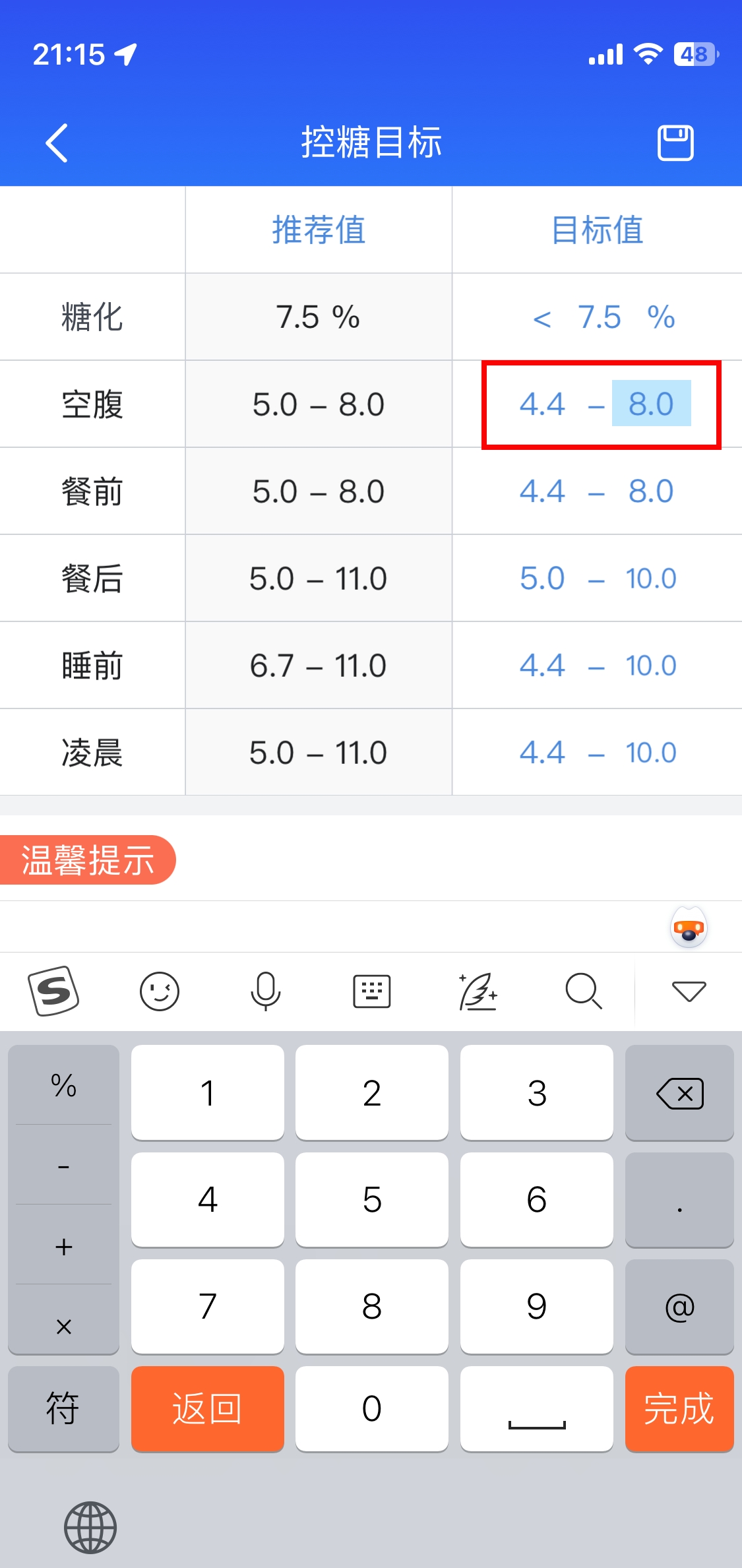Tap the backspace key
This screenshot has width=742, height=1568.
click(x=679, y=1092)
